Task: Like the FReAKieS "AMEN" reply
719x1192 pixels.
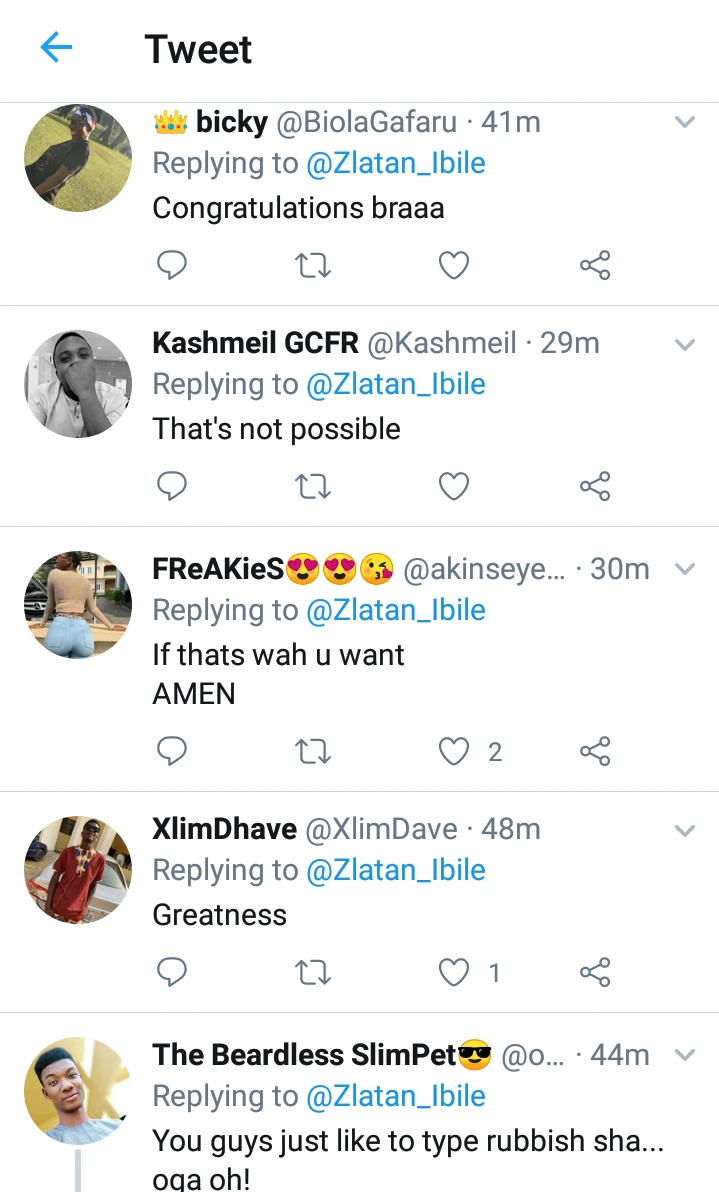Action: (456, 751)
